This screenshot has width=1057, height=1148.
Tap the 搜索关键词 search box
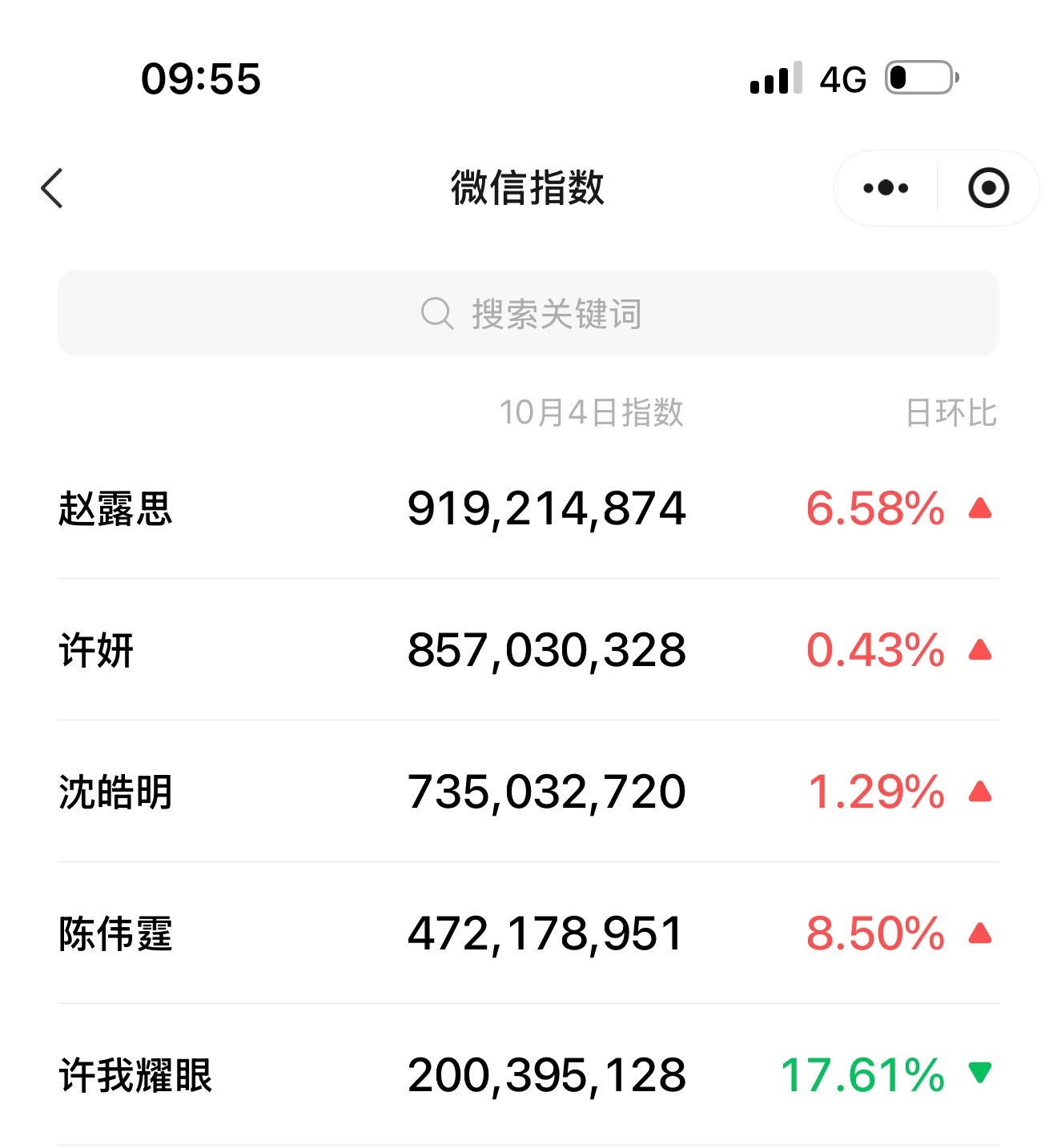tap(528, 314)
